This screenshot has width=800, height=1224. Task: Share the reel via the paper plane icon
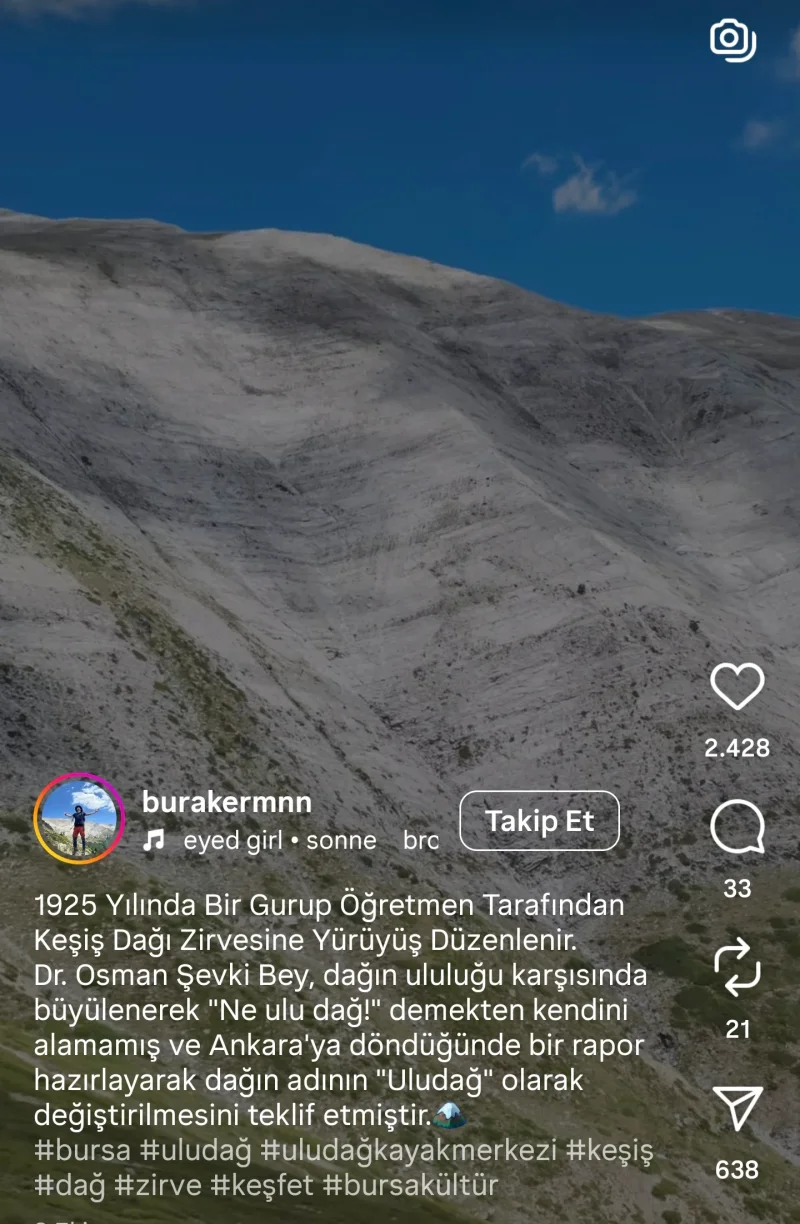point(738,1108)
